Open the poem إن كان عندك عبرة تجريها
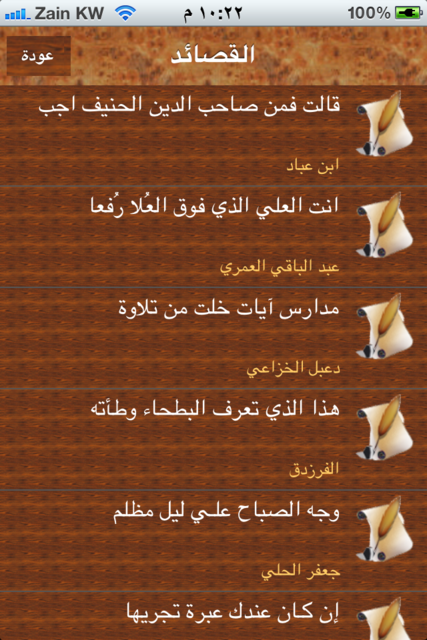Image resolution: width=427 pixels, height=640 pixels. click(x=214, y=616)
